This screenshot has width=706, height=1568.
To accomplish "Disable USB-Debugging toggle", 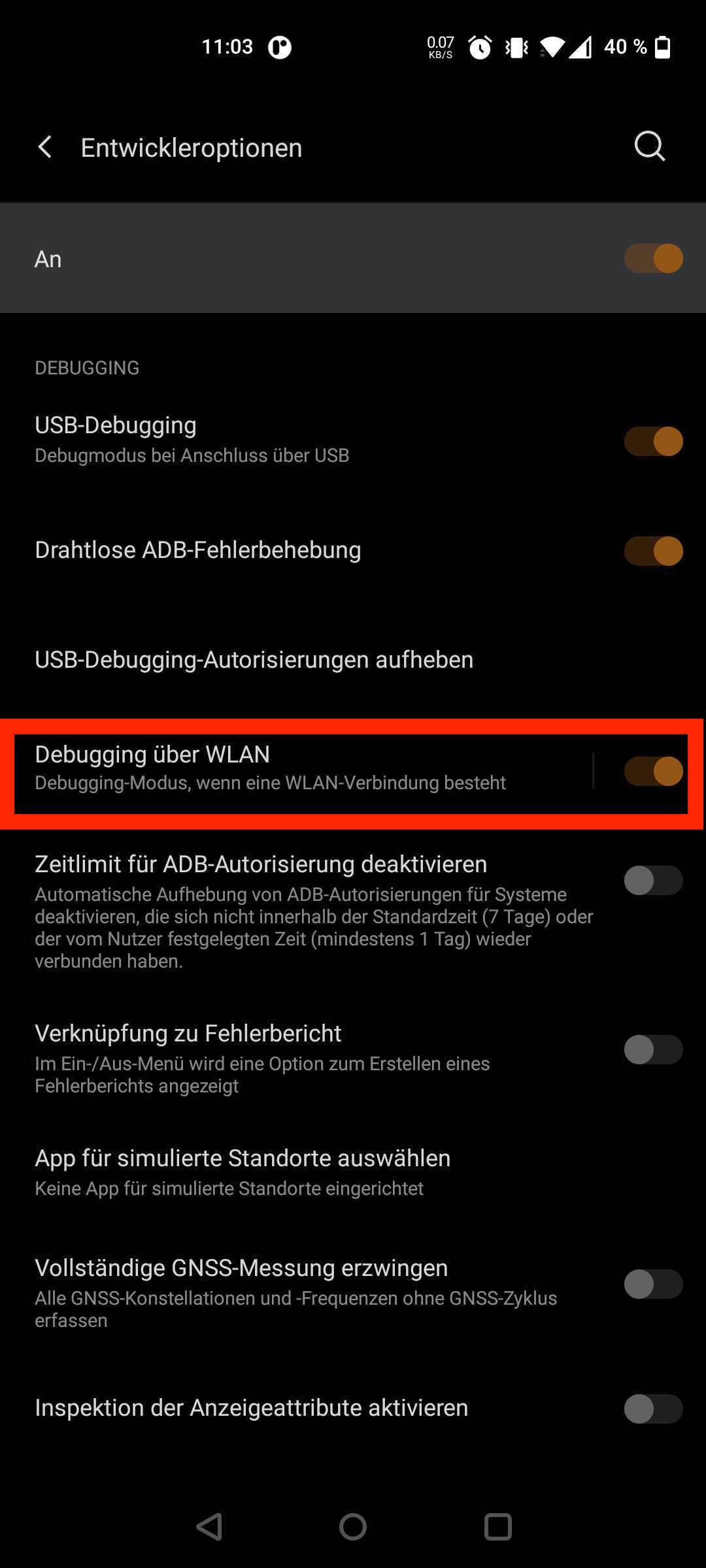I will [653, 441].
